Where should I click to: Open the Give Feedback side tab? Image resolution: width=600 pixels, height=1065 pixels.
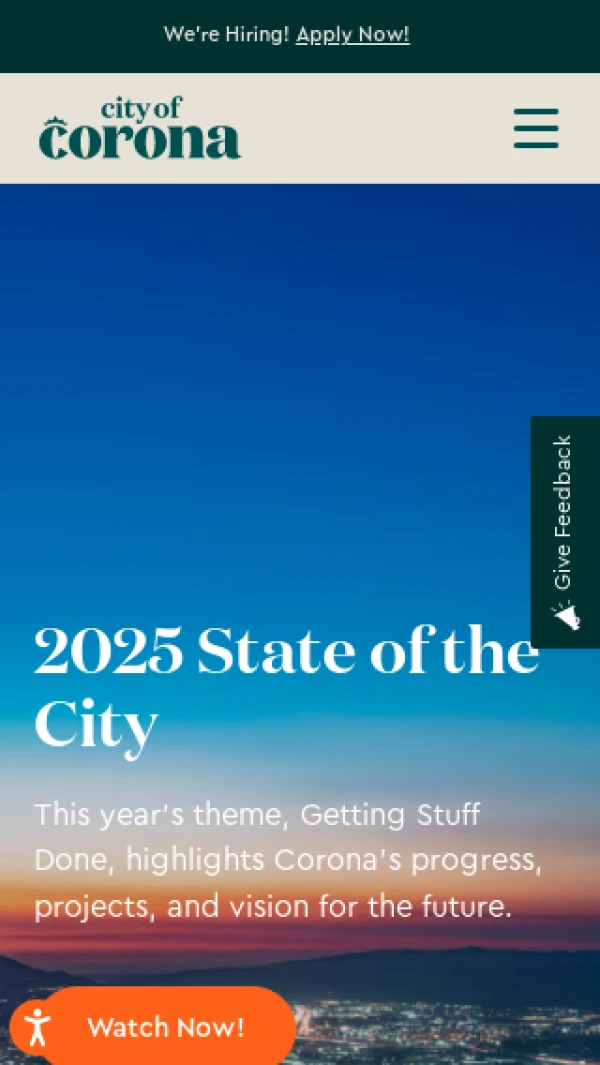[565, 531]
